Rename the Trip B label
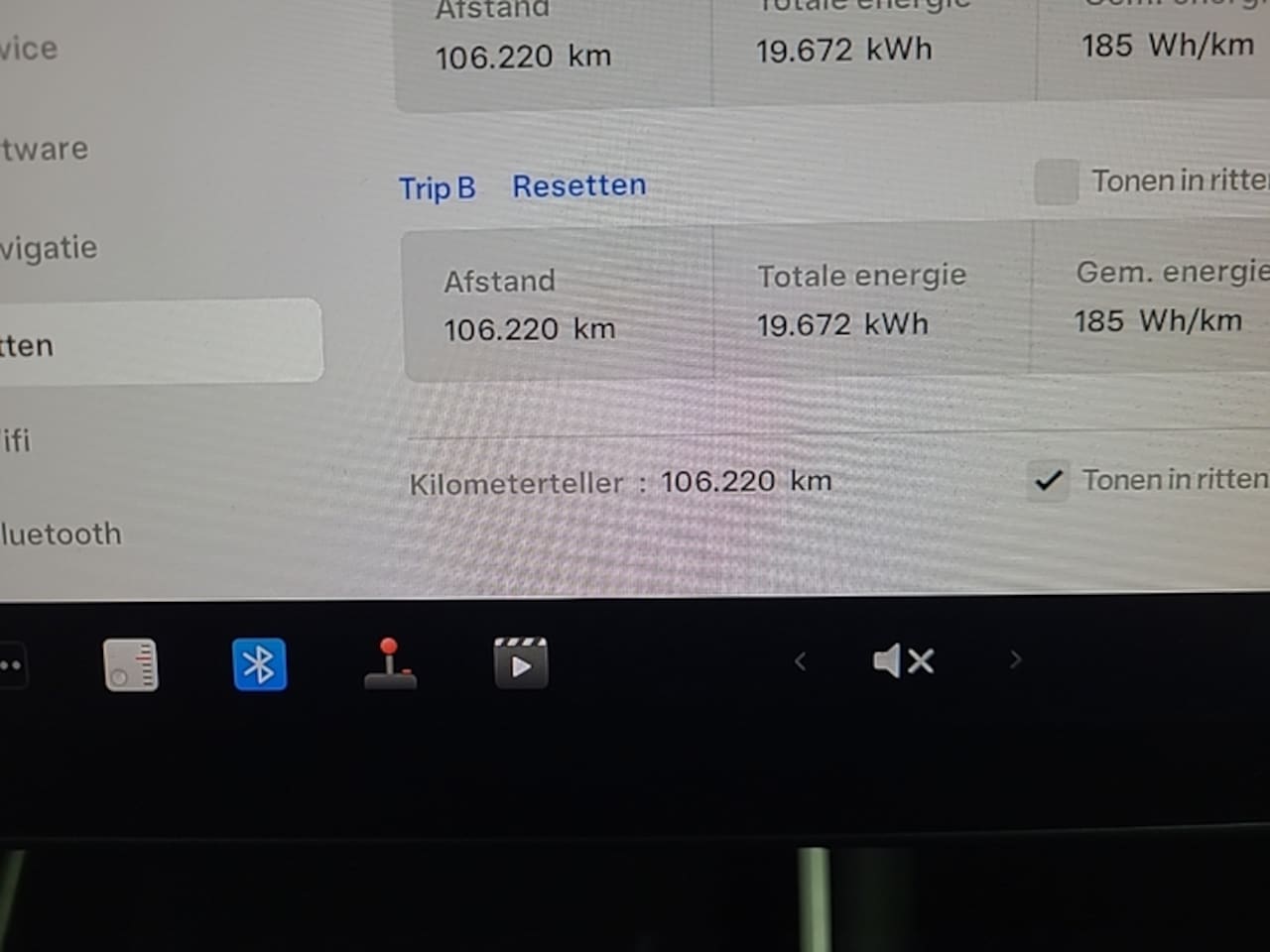Viewport: 1270px width, 952px height. (x=437, y=187)
